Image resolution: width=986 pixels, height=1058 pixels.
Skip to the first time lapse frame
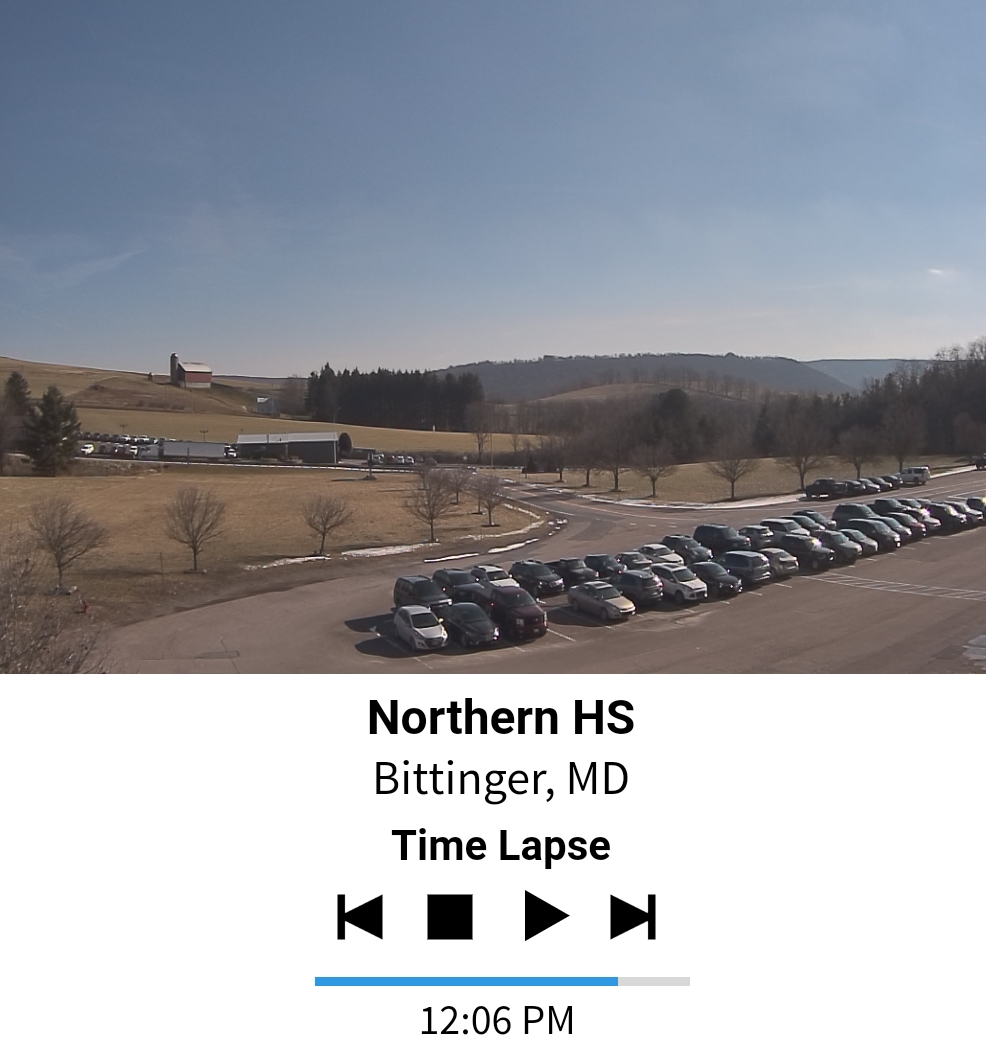click(360, 916)
